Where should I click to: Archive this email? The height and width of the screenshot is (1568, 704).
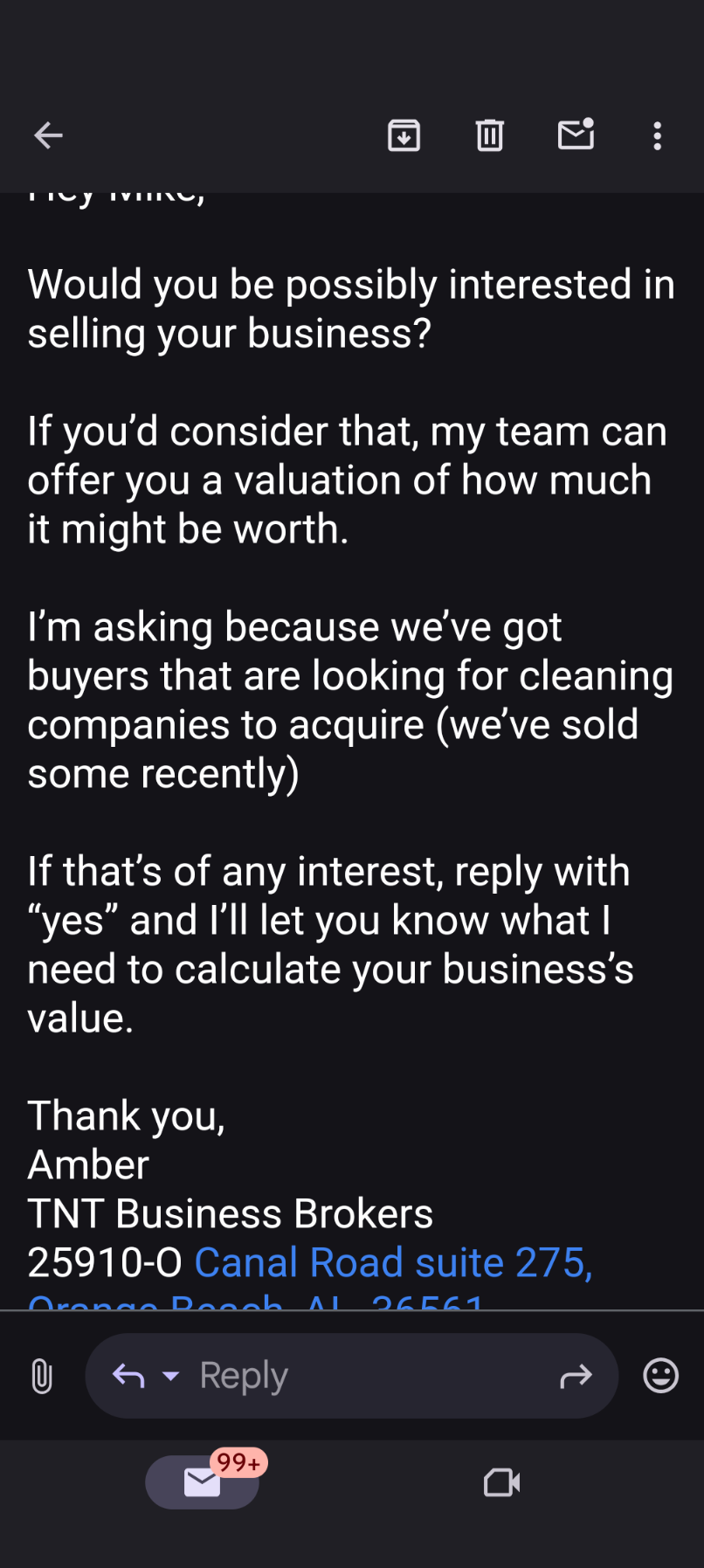point(404,135)
